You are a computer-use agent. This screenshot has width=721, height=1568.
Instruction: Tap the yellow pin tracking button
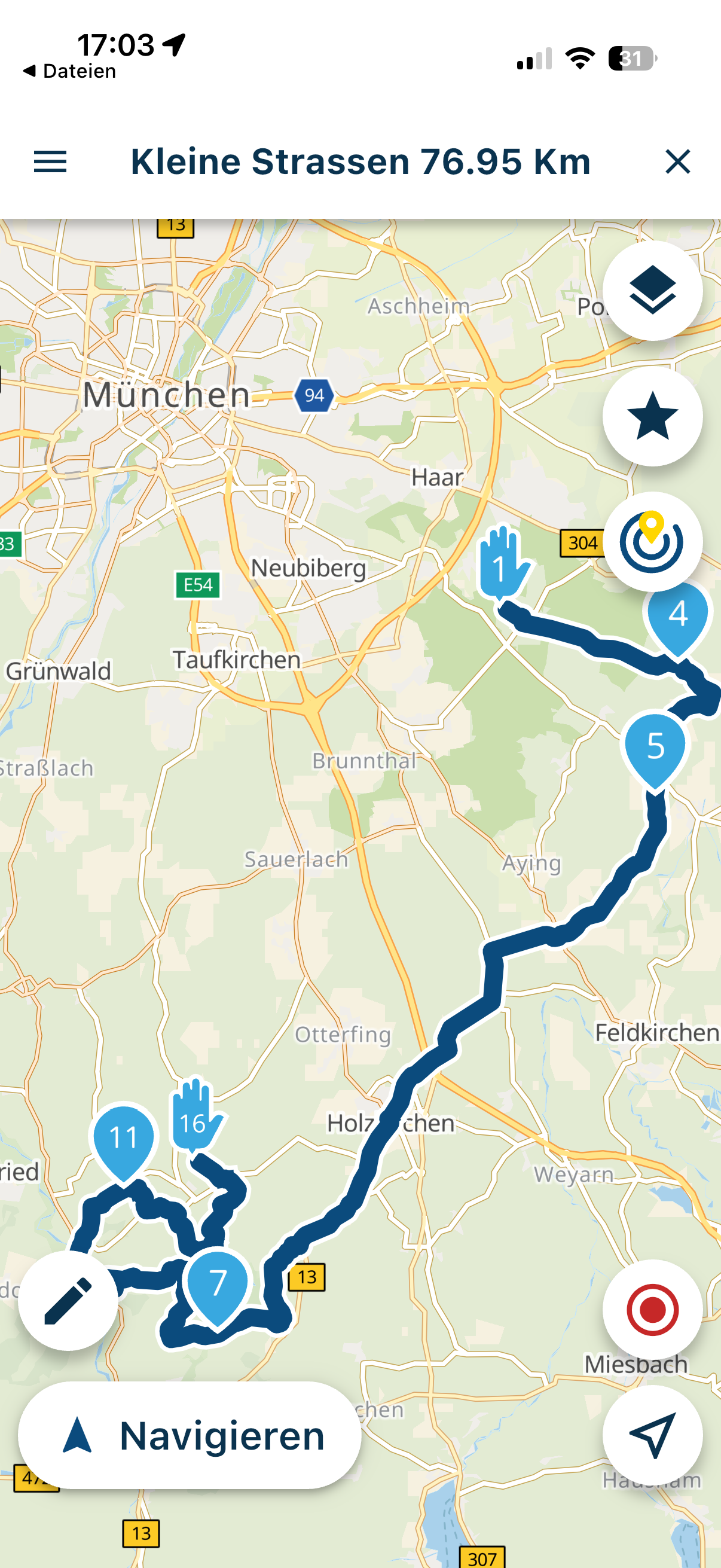click(x=652, y=542)
